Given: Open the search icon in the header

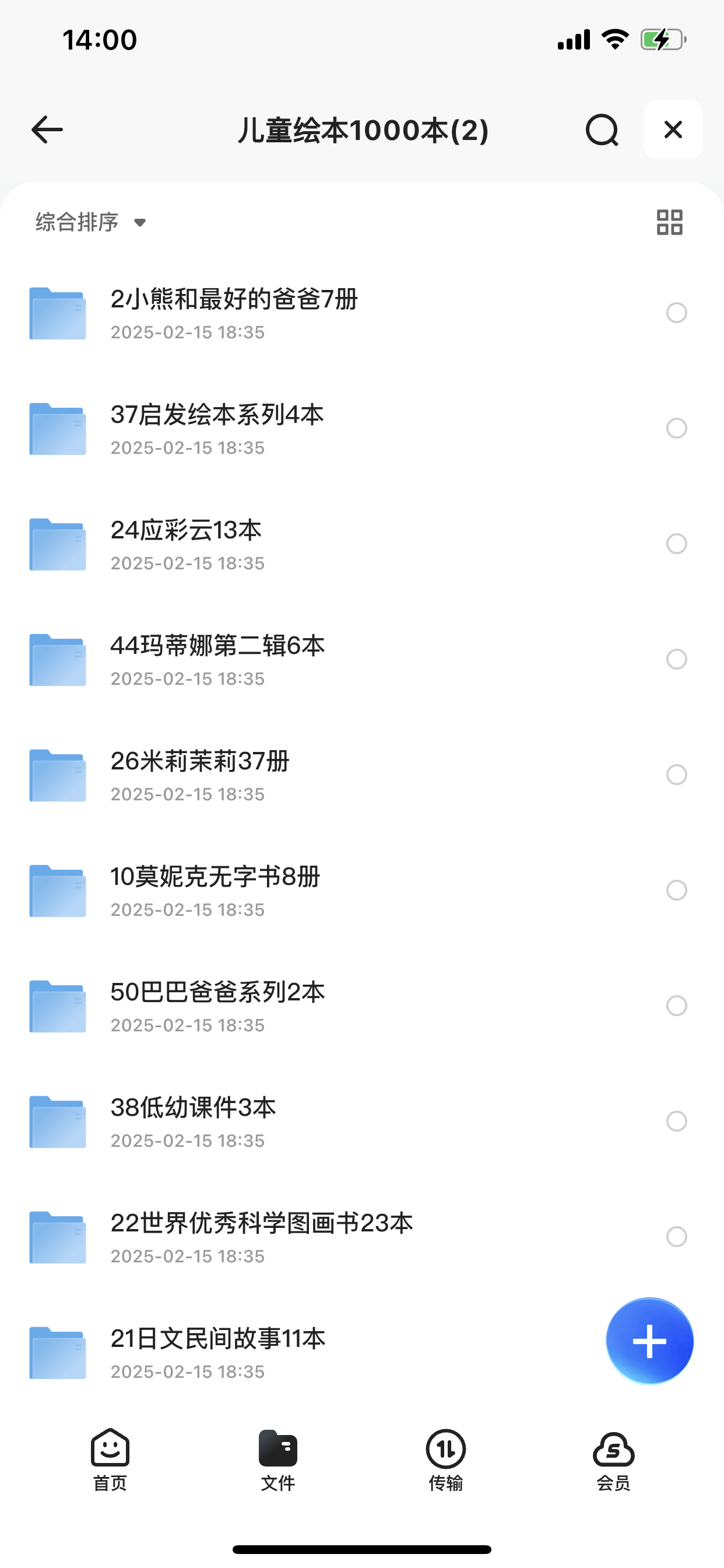Looking at the screenshot, I should 602,129.
